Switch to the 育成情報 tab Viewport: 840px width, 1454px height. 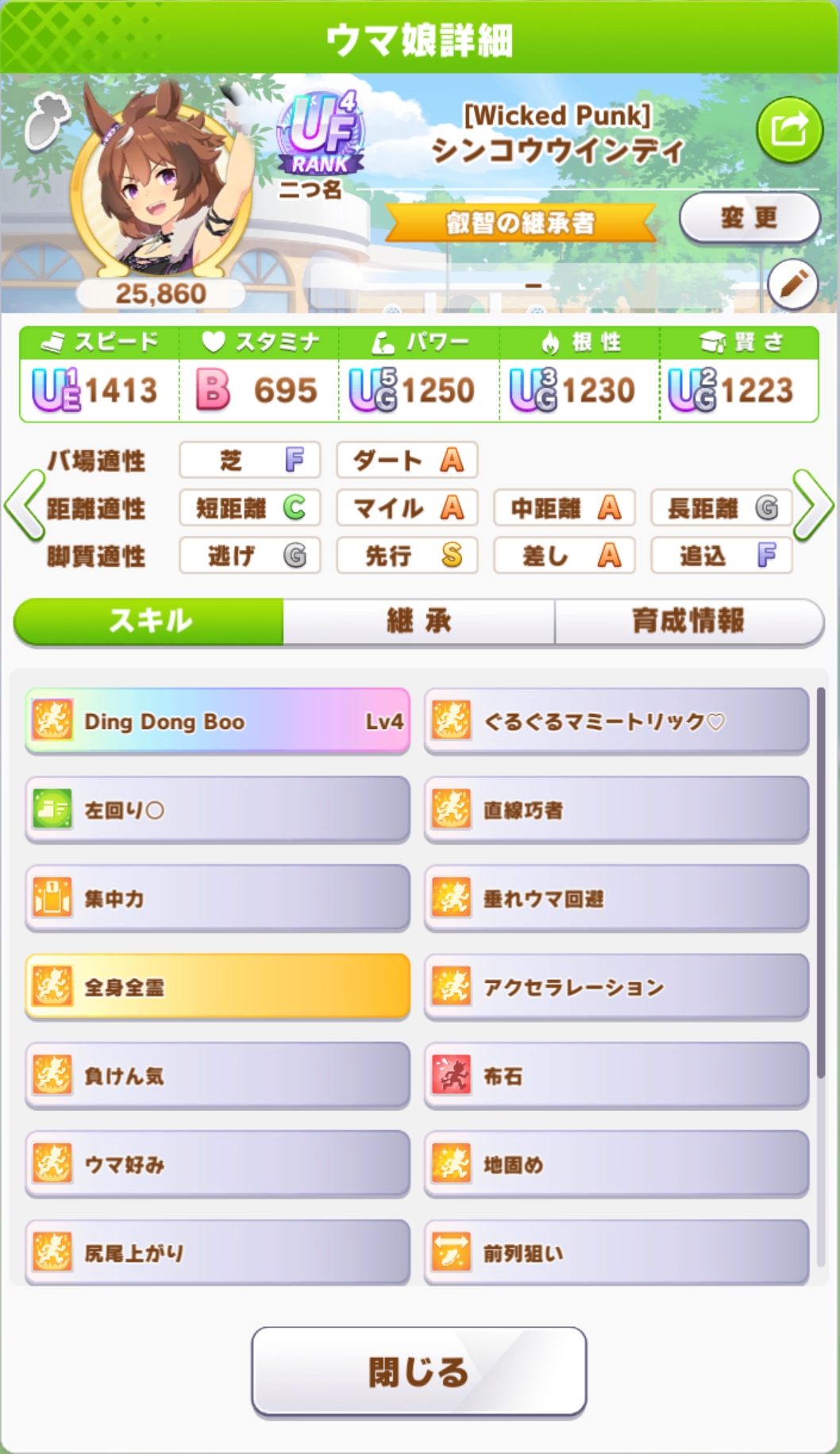[688, 621]
